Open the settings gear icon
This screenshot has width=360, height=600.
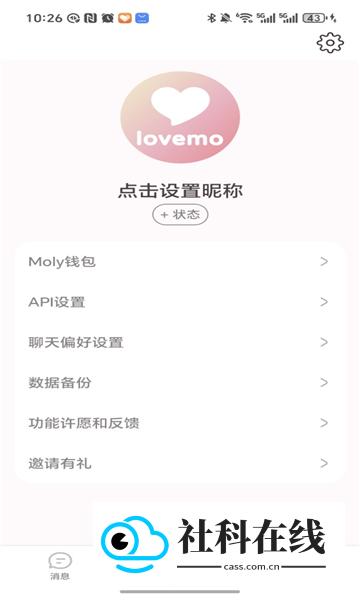click(330, 42)
